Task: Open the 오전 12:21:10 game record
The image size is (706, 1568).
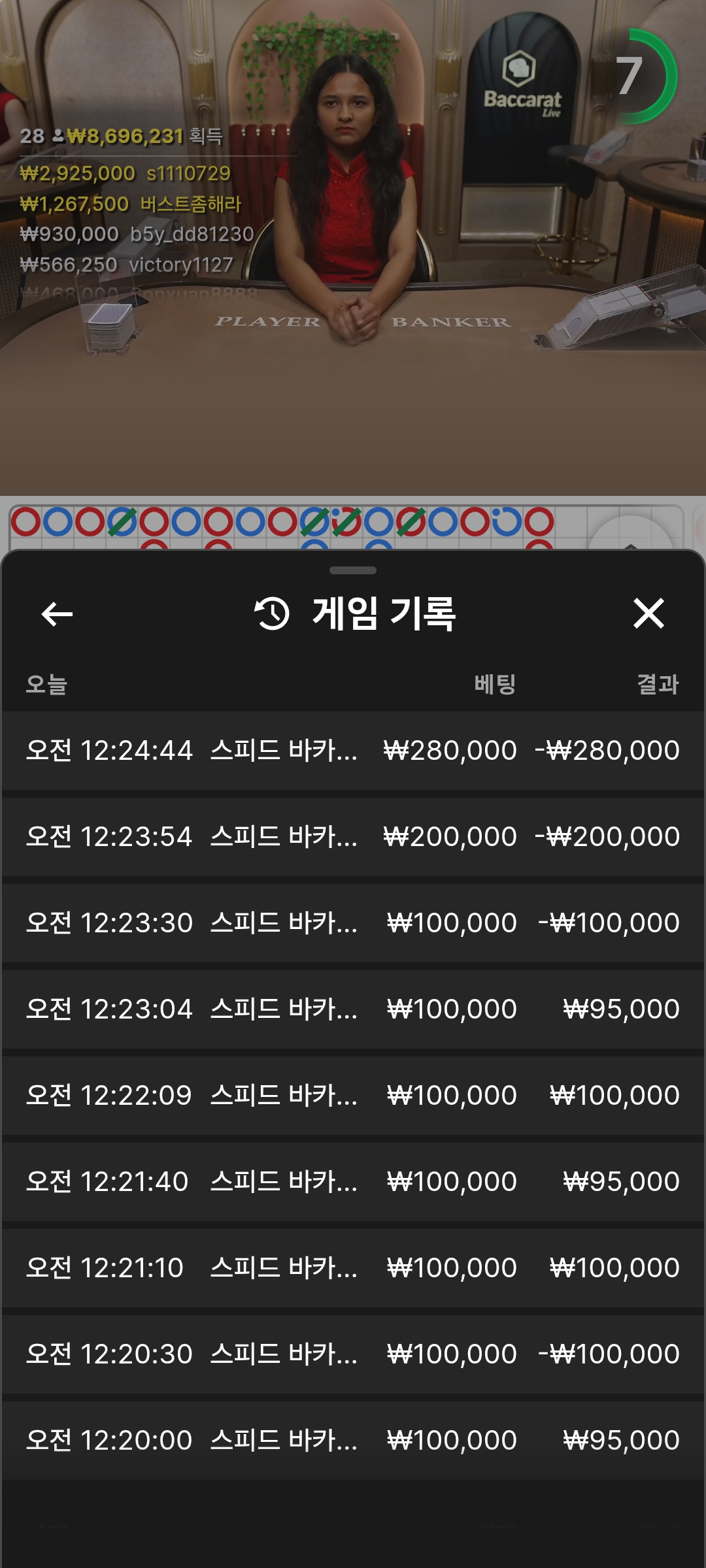Action: (353, 1267)
